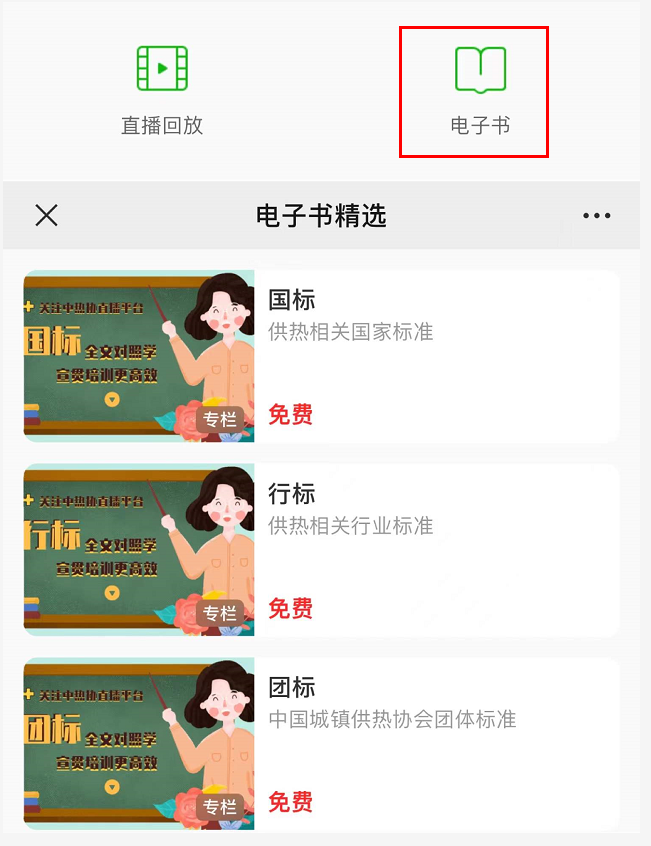Open the 团标 column card
The image size is (651, 846).
[321, 744]
